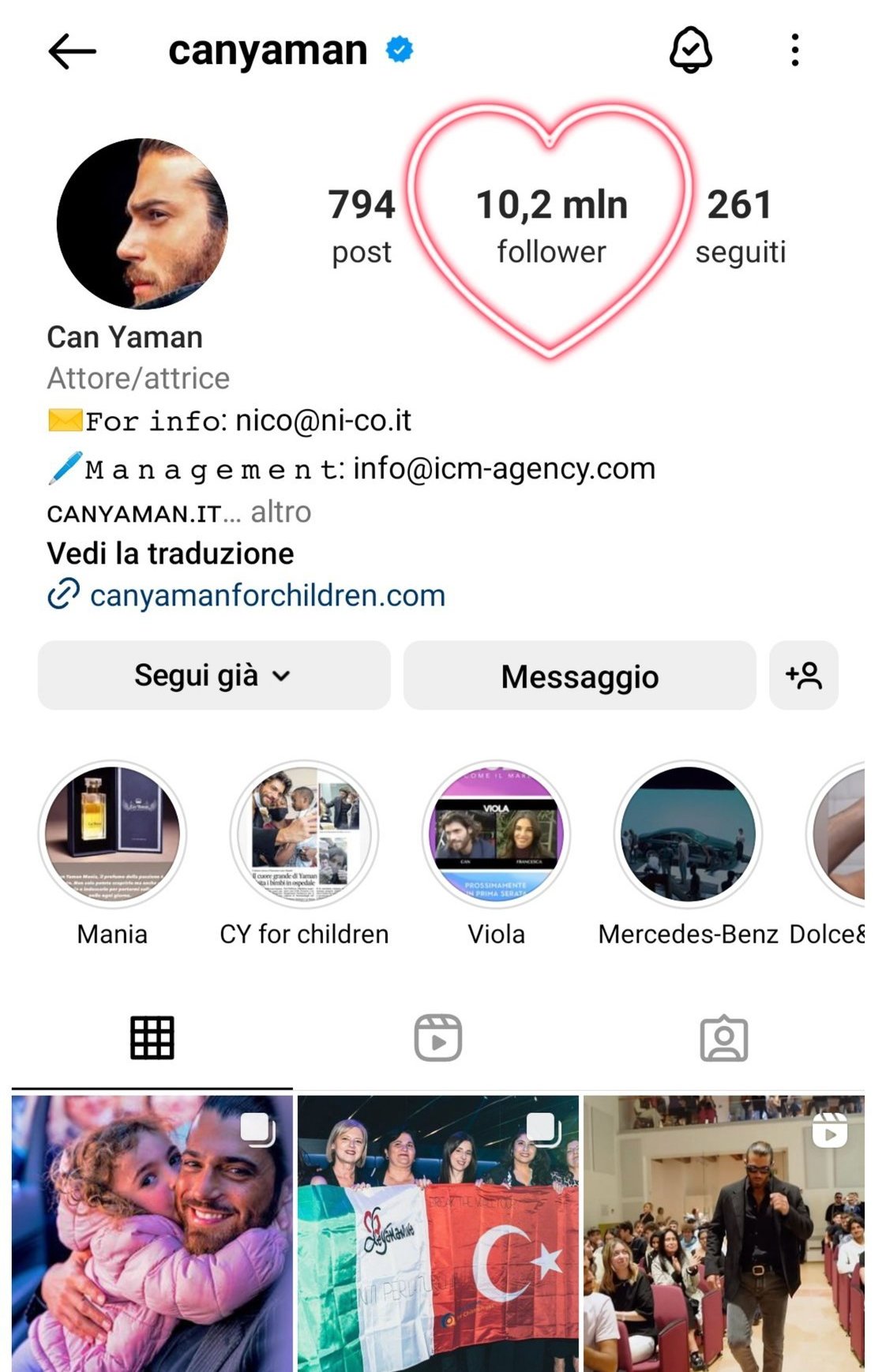View Can Yaman's profile picture
Image resolution: width=882 pixels, height=1372 pixels.
point(142,223)
